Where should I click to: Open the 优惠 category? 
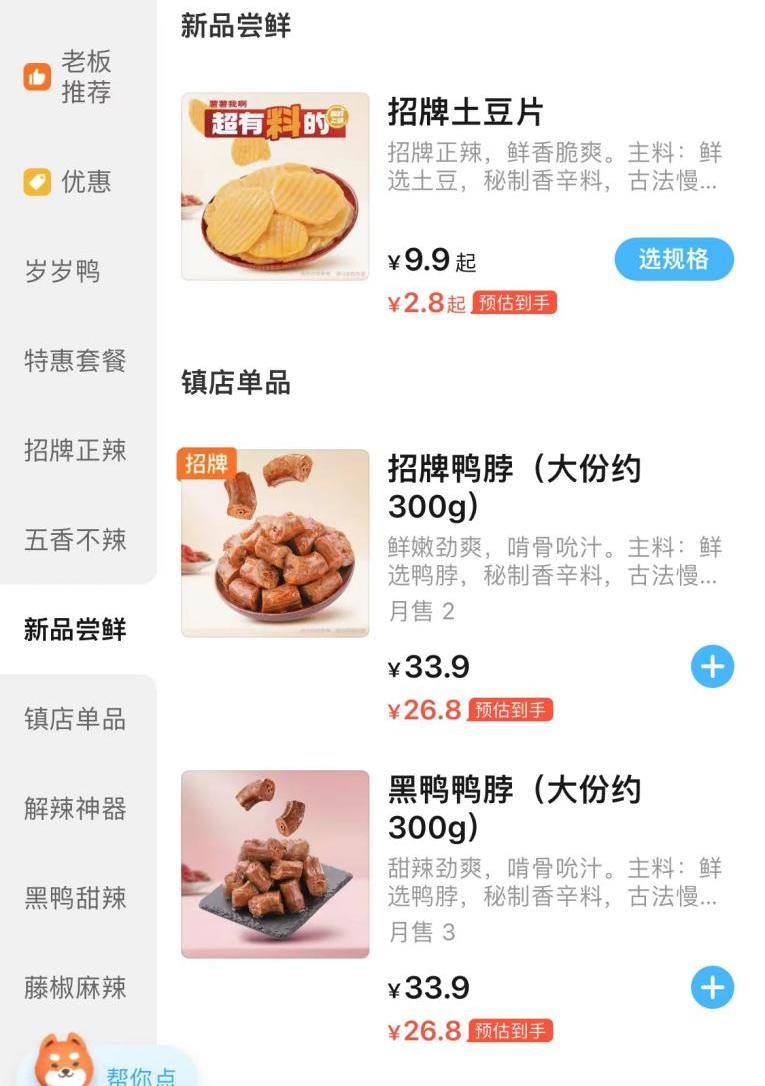point(76,182)
